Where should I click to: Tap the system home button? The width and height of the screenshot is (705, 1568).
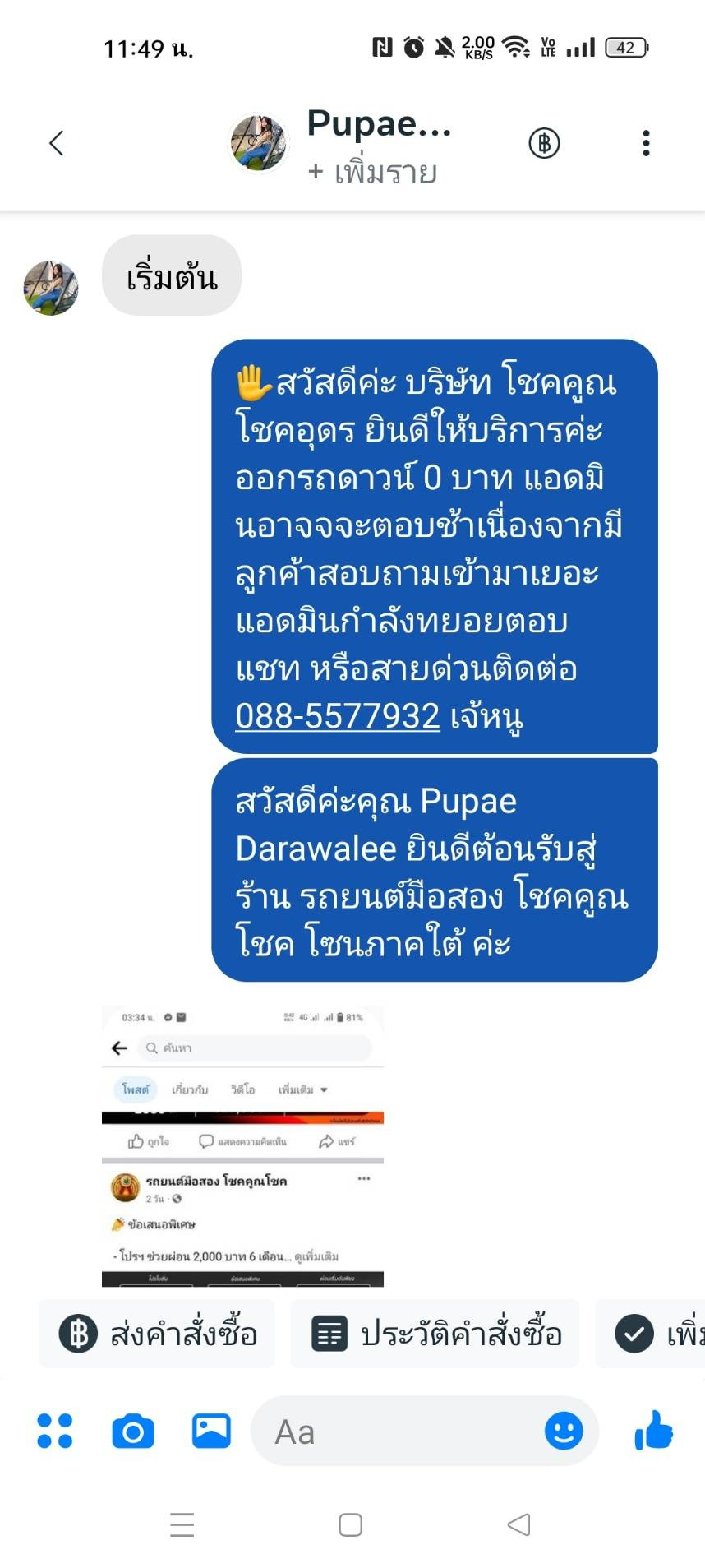pyautogui.click(x=351, y=1525)
